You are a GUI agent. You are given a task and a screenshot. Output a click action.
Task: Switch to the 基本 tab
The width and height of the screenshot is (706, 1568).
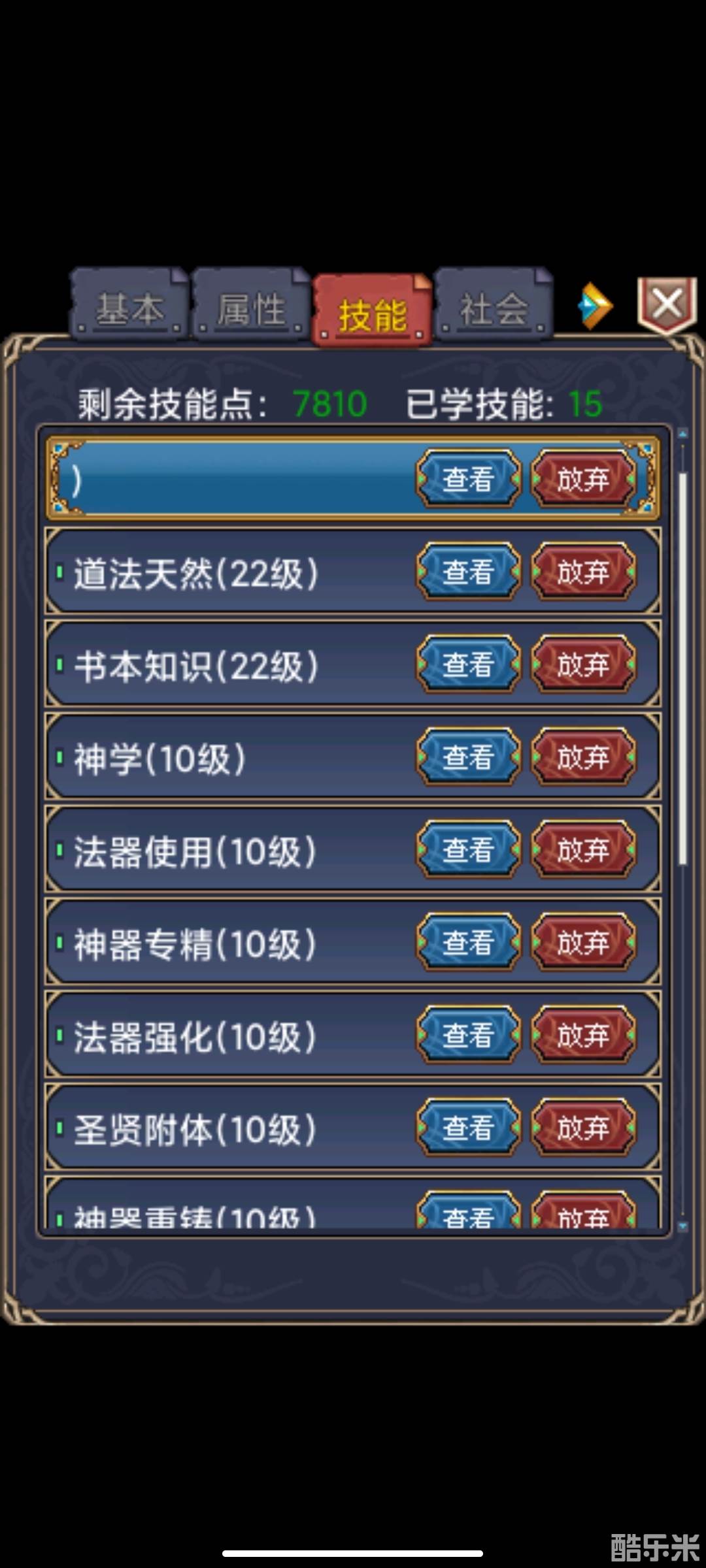click(129, 308)
